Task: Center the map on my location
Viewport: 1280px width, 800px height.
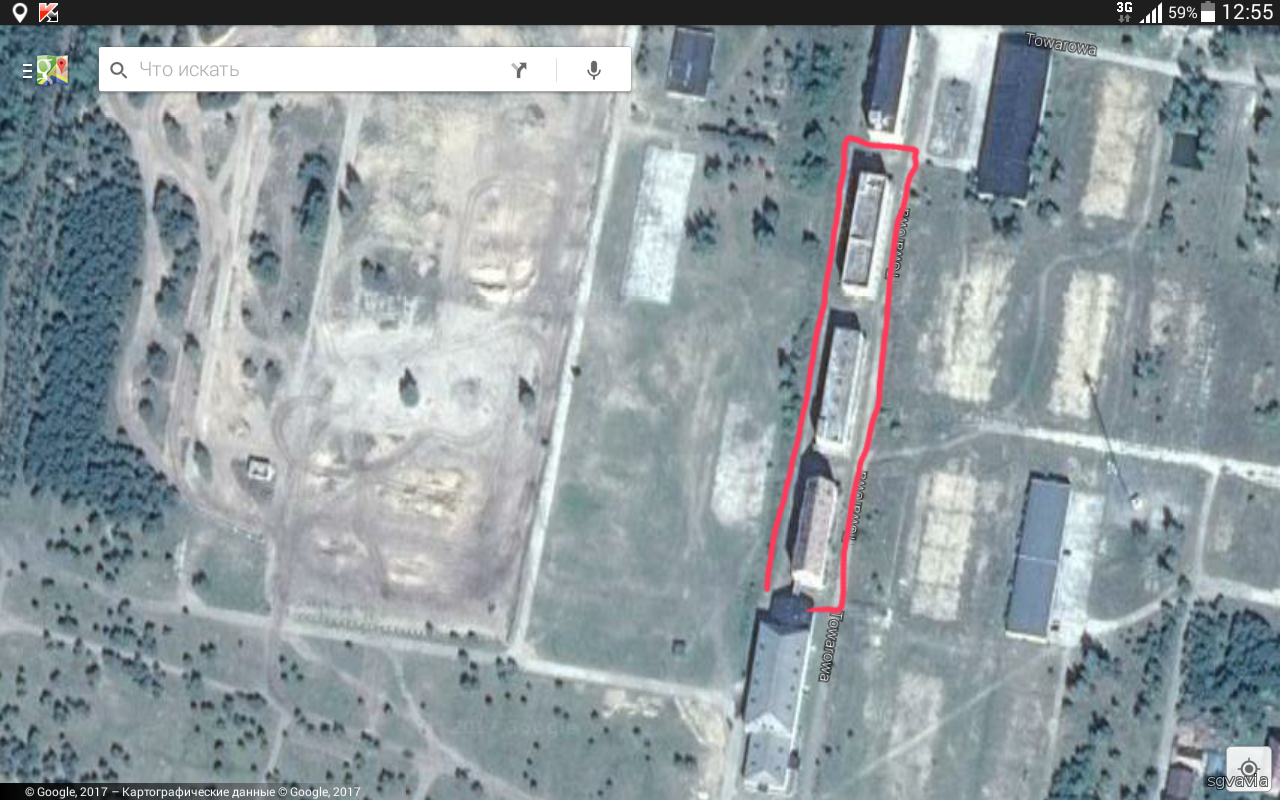Action: point(1248,767)
